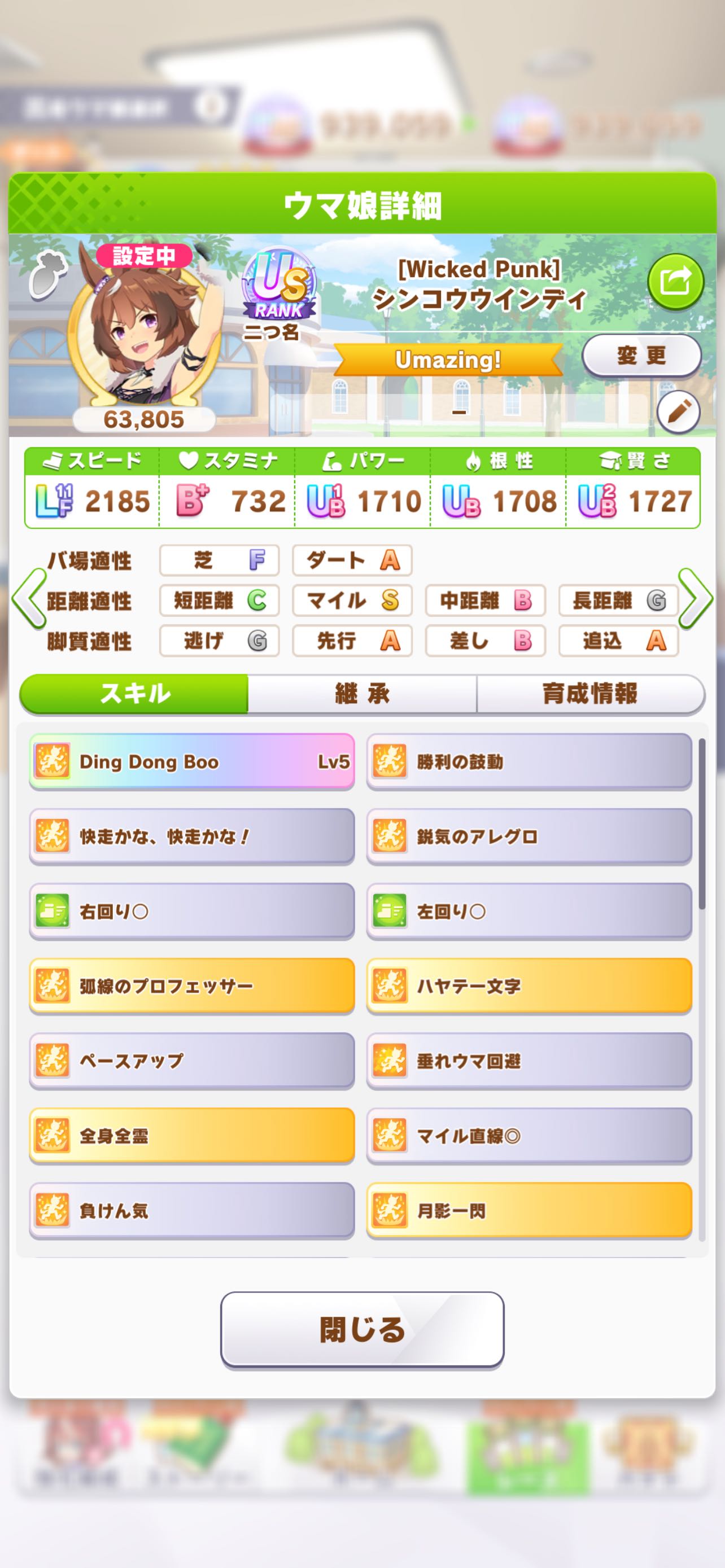
Task: Open the 右回り○ skill
Action: tap(192, 911)
